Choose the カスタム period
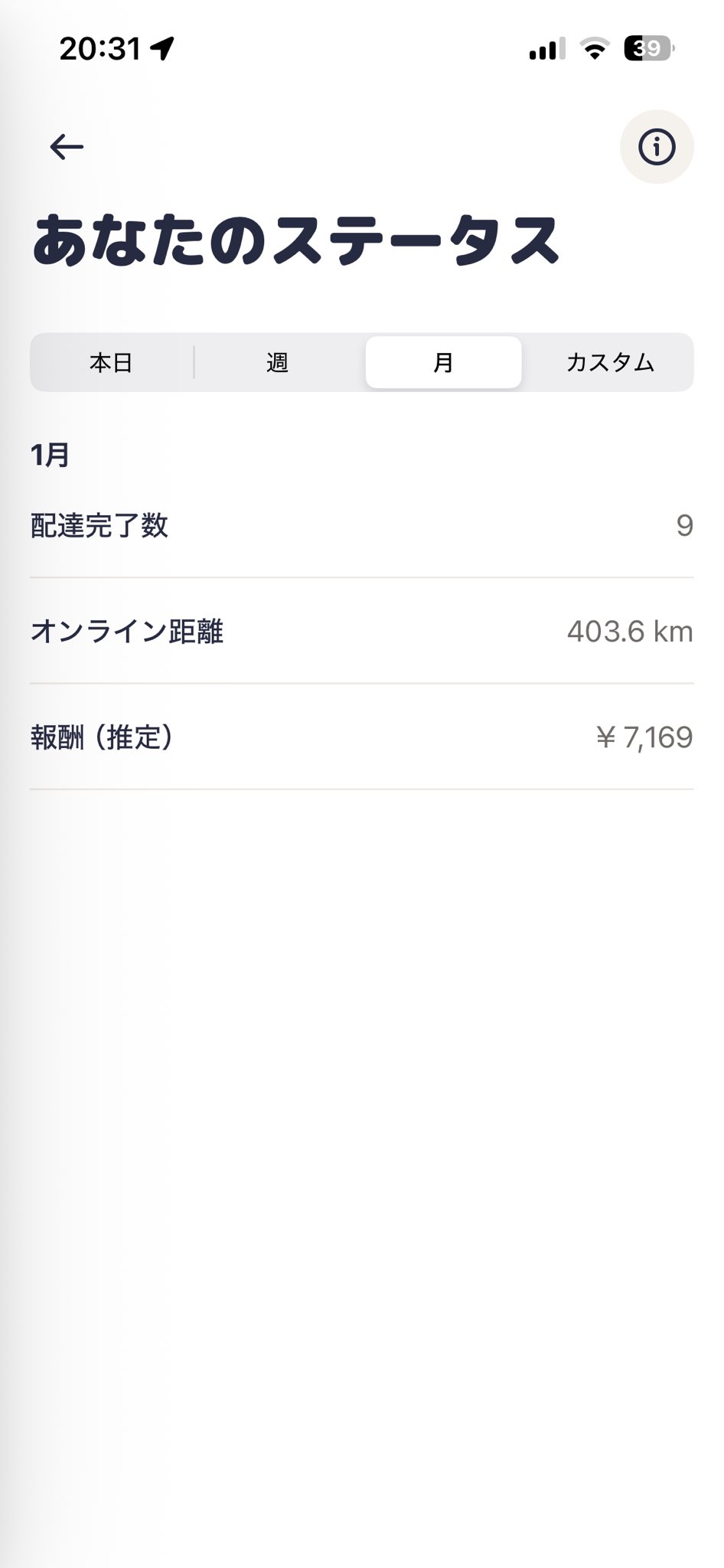Viewport: 724px width, 1568px height. tap(610, 362)
